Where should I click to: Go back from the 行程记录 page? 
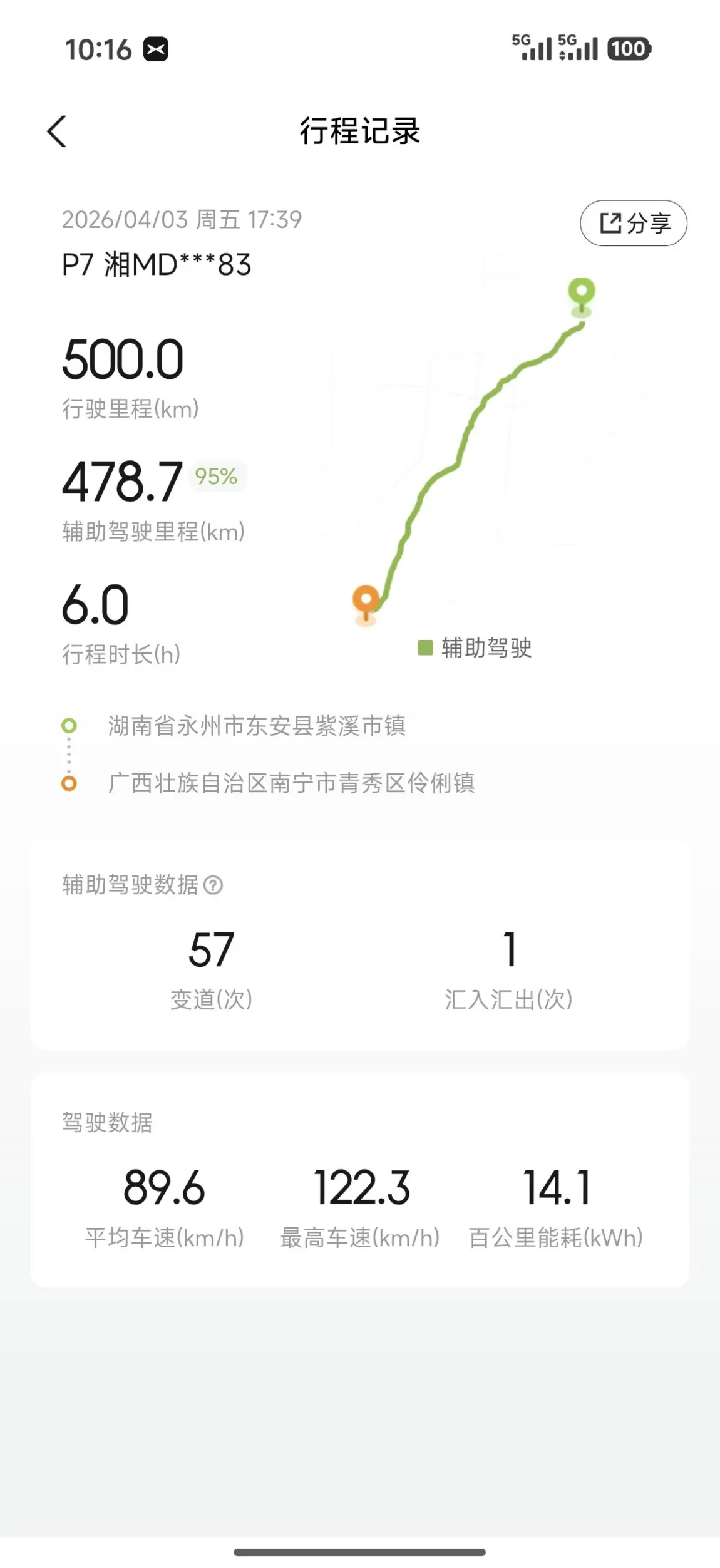[57, 132]
